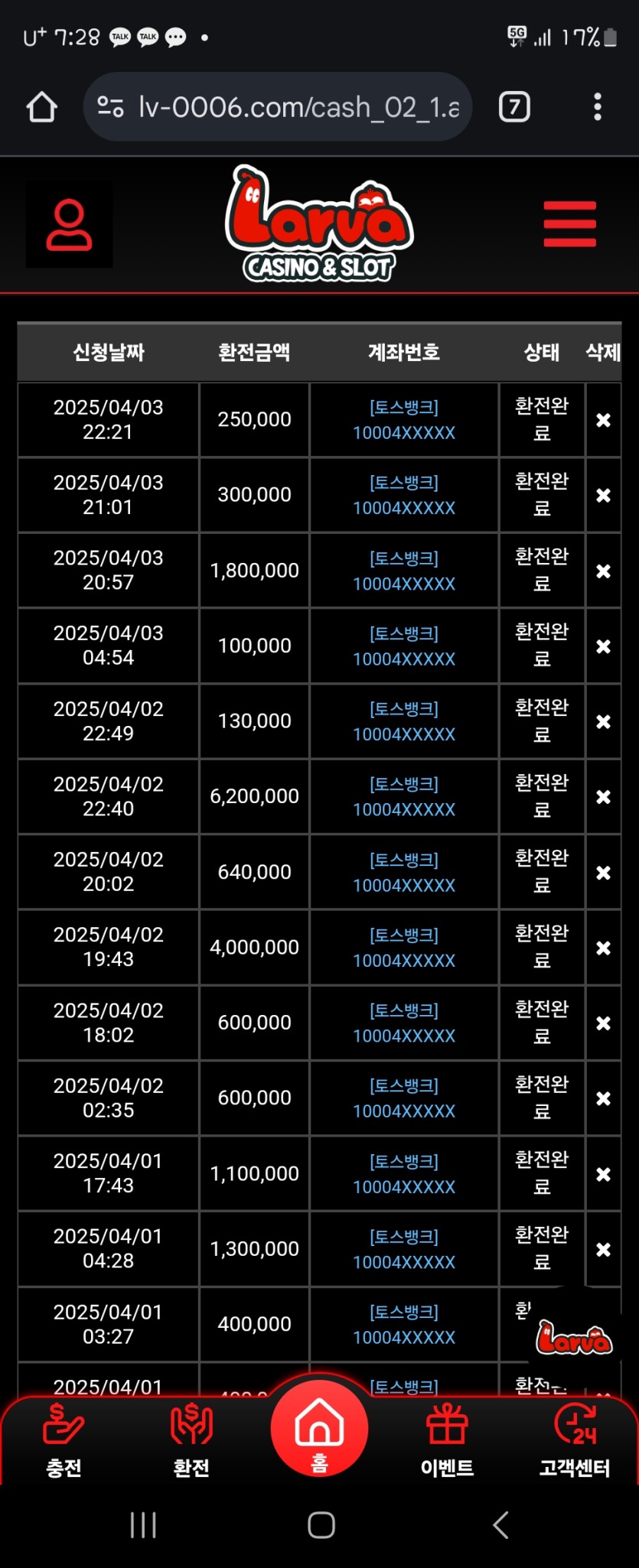Switch to the 충전 tab

click(64, 1440)
